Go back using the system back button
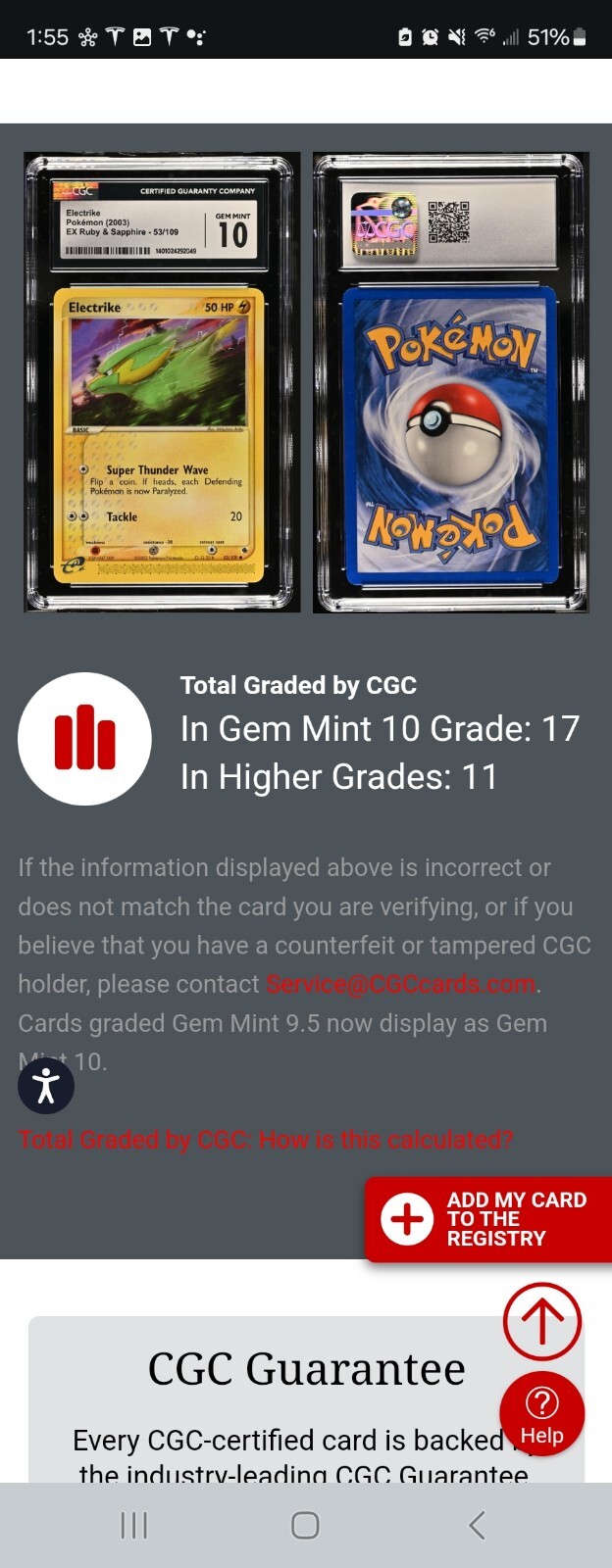 coord(477,1525)
